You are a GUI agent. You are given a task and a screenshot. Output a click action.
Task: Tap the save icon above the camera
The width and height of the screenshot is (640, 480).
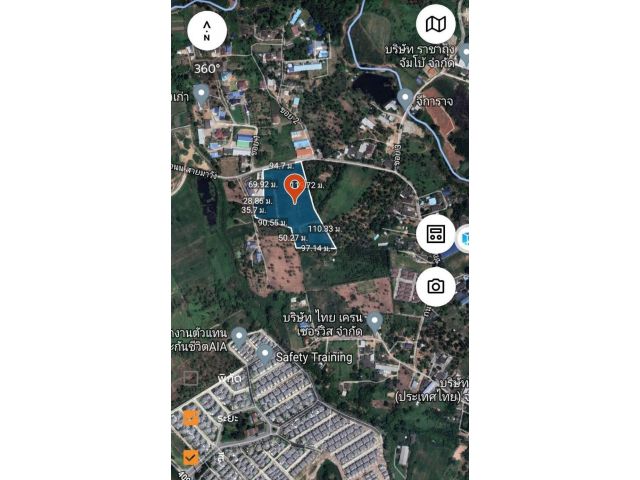pos(435,234)
